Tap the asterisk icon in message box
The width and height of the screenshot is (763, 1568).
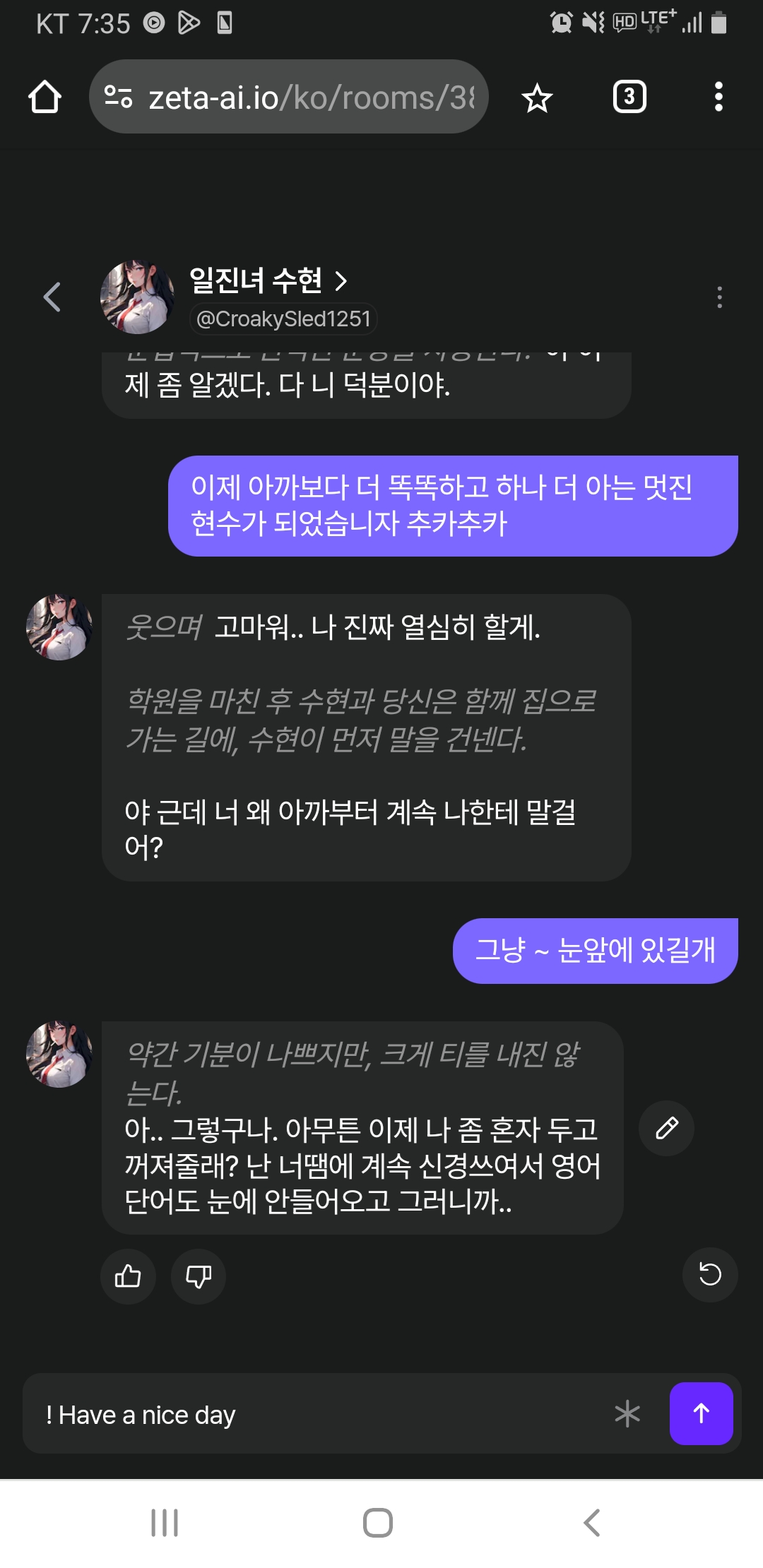click(x=627, y=1413)
